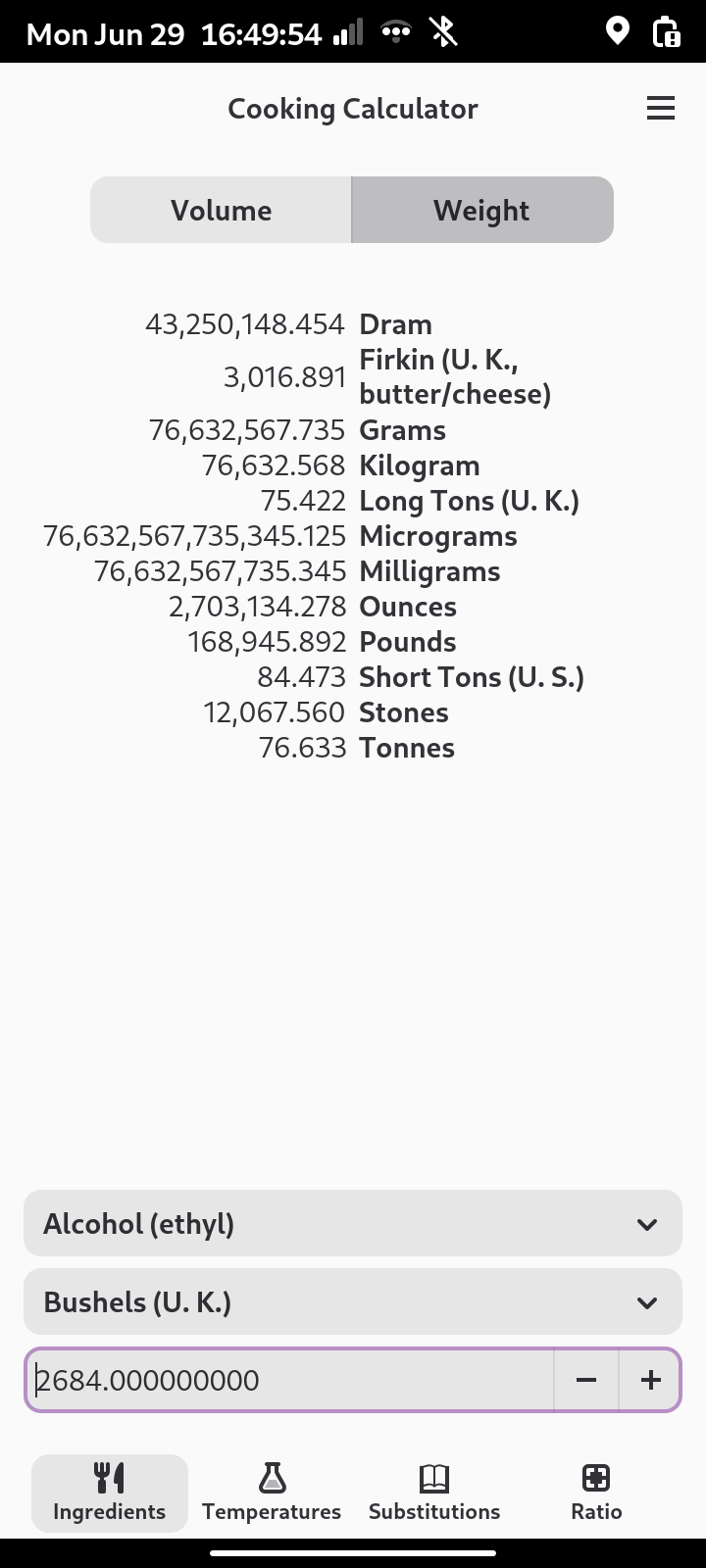
Task: Open the Substitutions tab
Action: click(x=434, y=1494)
